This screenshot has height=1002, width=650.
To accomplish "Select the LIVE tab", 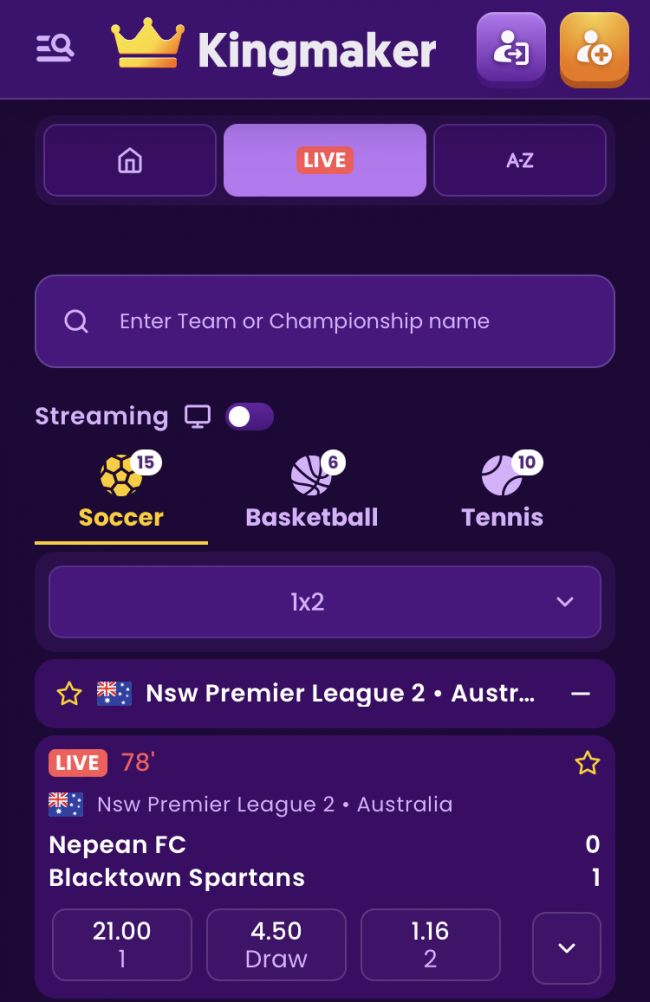I will 325,160.
